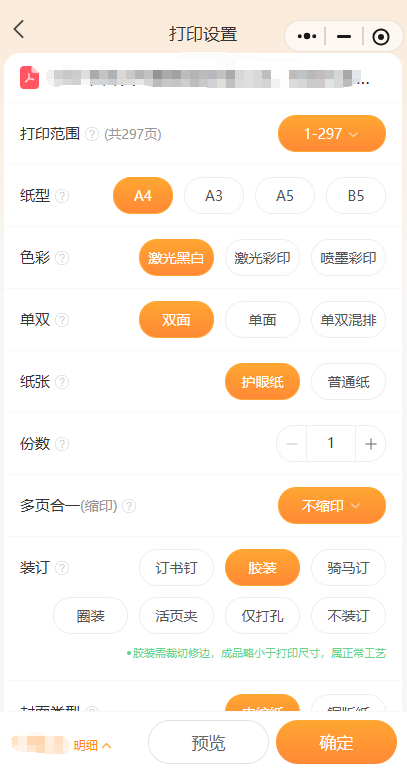Select 订书钉 binding option
The image size is (407, 770).
pos(176,568)
